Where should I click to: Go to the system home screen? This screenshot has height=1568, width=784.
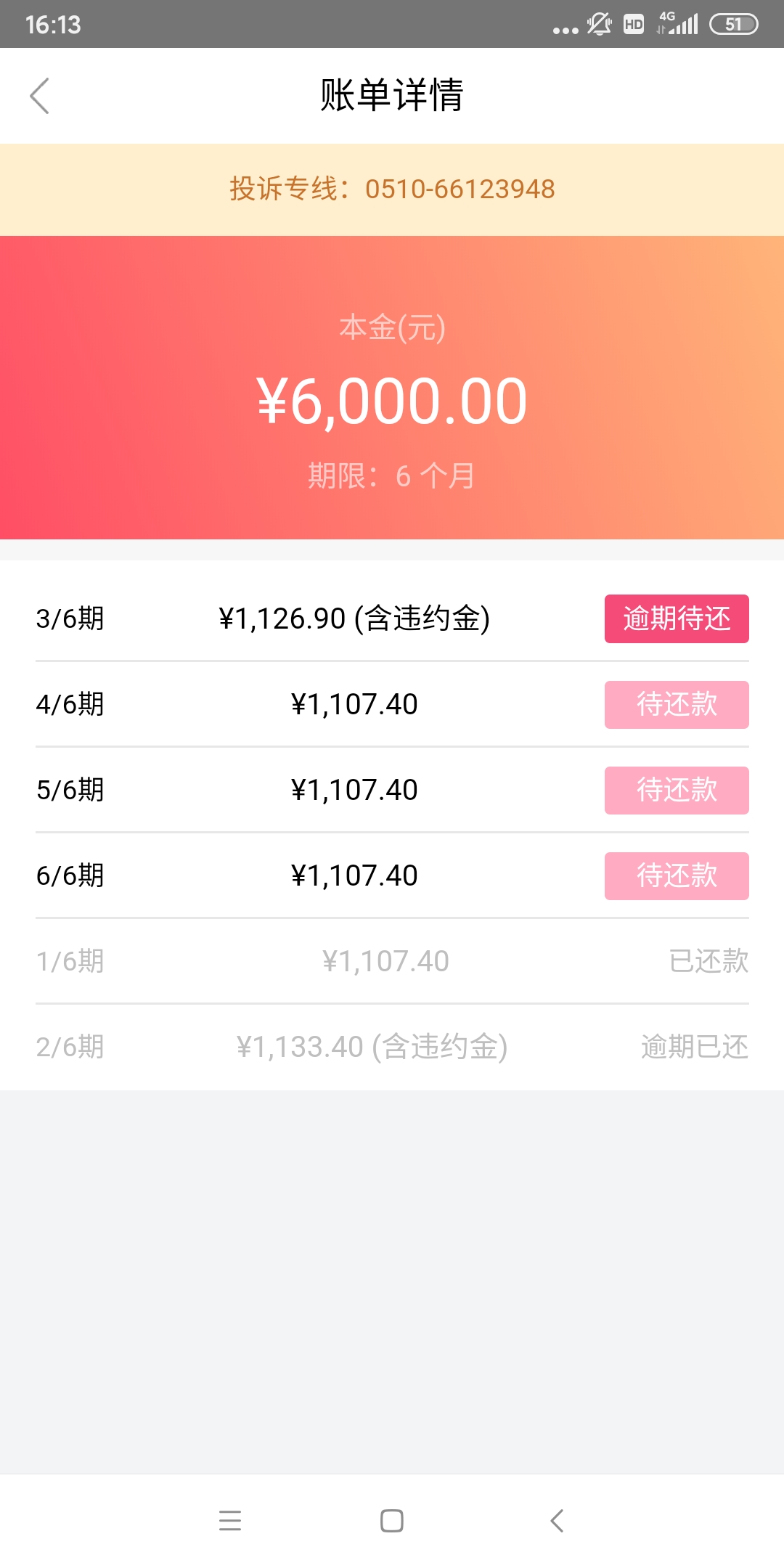392,1520
